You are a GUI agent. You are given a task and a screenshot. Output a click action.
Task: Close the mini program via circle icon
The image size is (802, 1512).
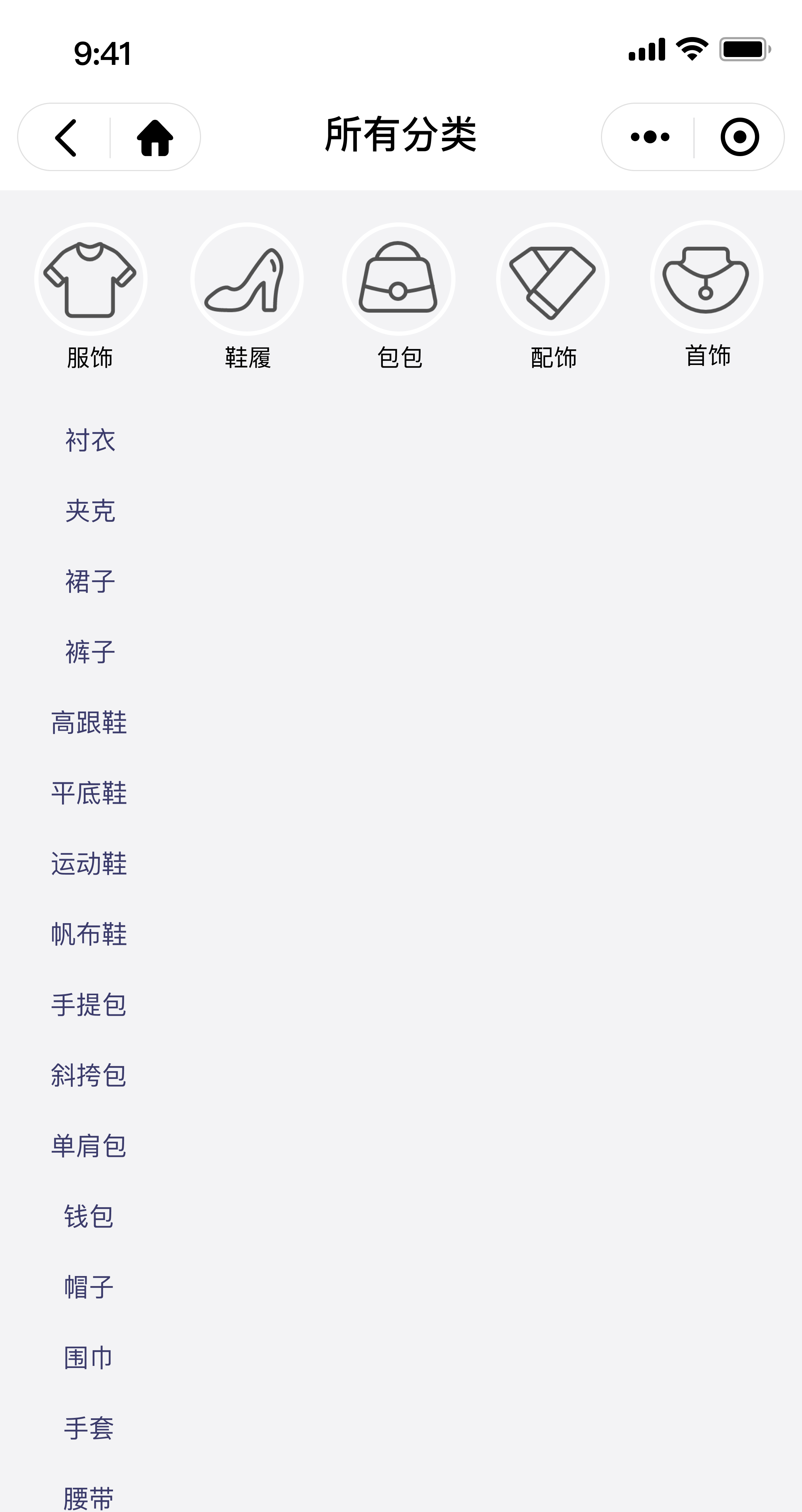click(x=740, y=137)
